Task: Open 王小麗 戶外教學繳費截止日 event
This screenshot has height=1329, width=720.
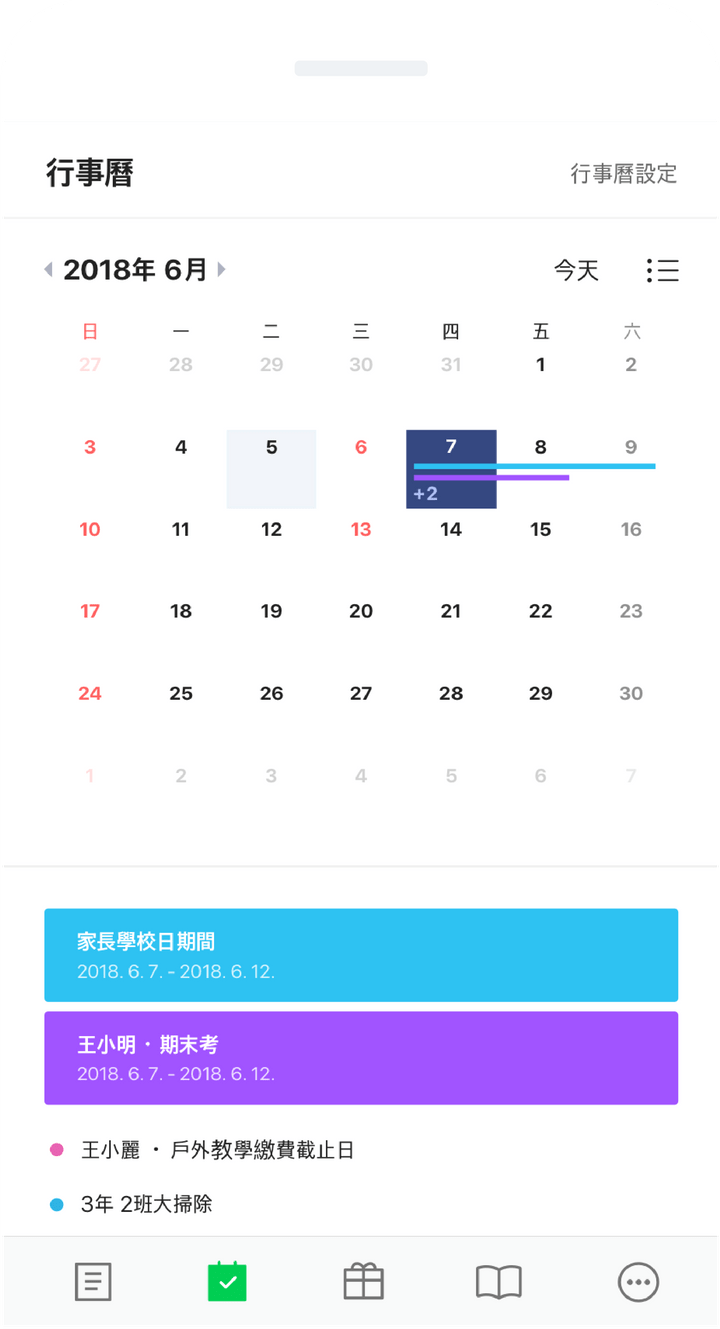Action: tap(217, 1150)
